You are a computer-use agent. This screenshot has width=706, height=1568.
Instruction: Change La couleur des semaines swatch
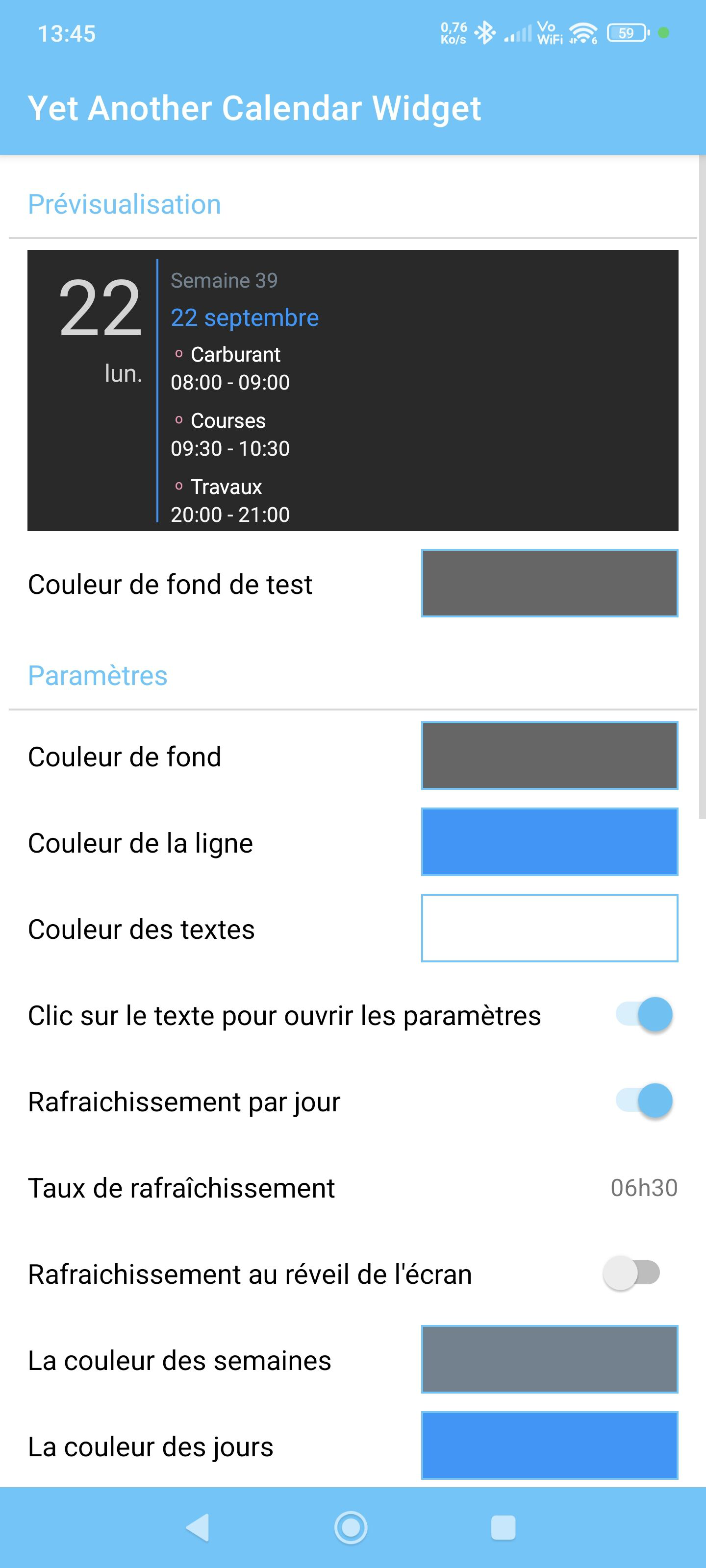pos(549,1359)
